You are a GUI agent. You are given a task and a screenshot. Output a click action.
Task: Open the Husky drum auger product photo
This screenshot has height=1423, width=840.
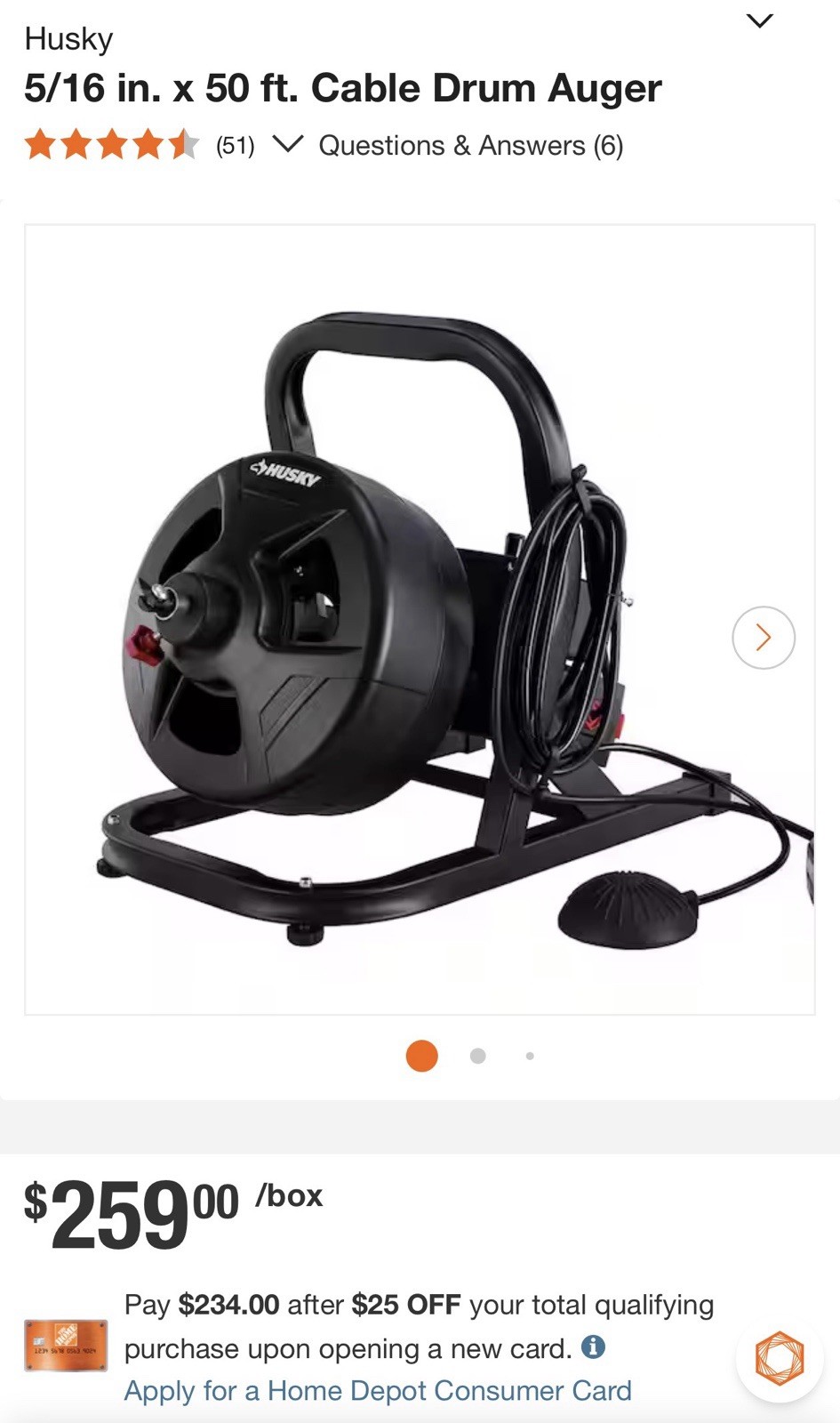click(x=419, y=619)
